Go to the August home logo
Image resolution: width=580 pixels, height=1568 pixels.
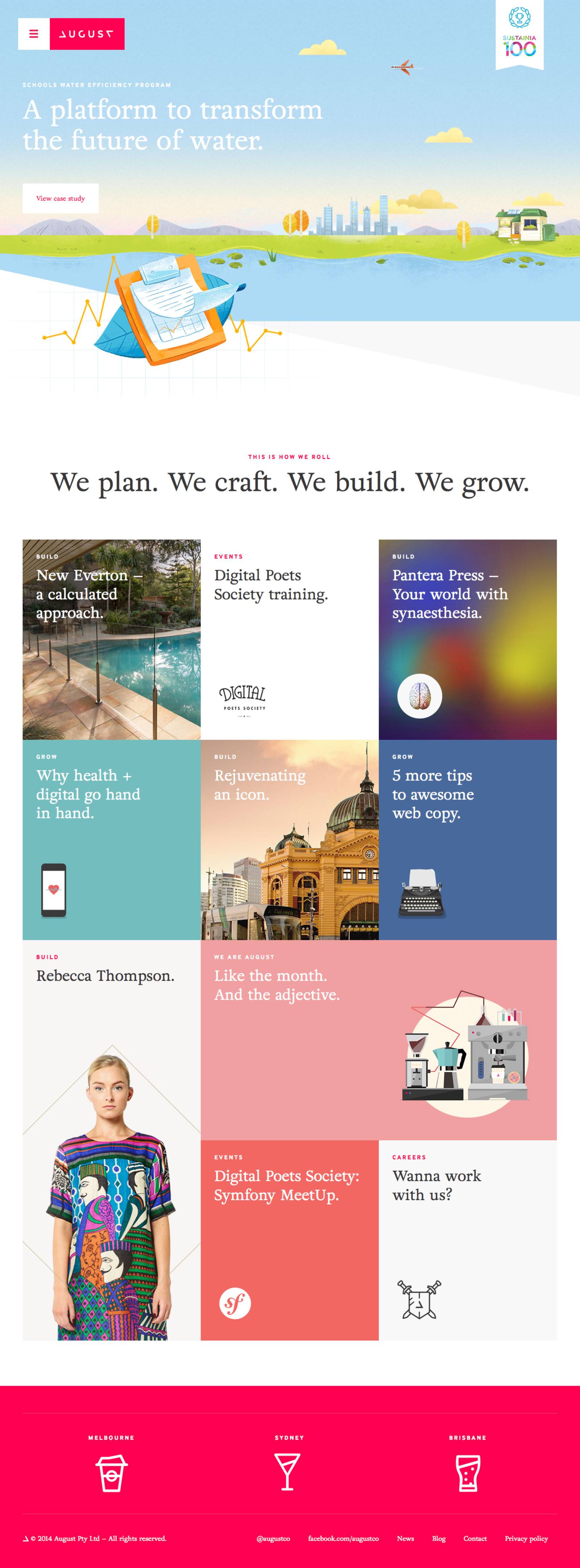pyautogui.click(x=86, y=34)
